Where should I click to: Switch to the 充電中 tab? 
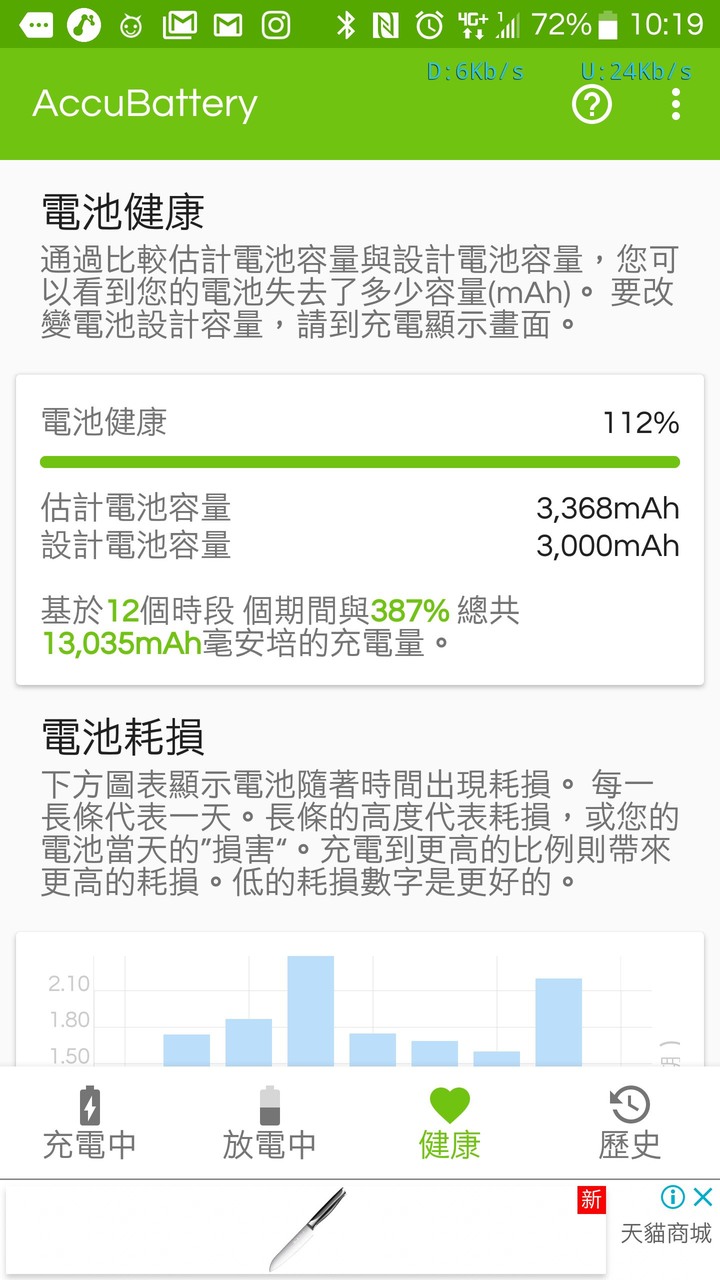click(90, 1123)
